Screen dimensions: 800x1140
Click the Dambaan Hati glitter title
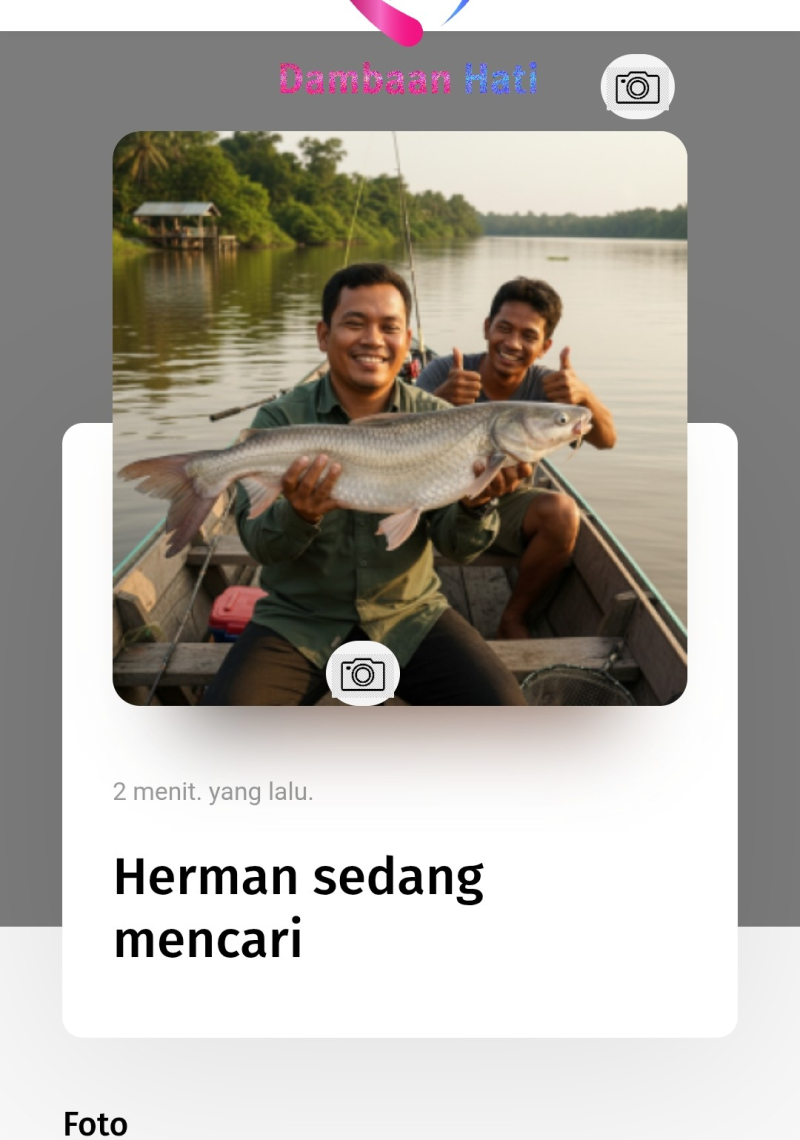coord(408,77)
